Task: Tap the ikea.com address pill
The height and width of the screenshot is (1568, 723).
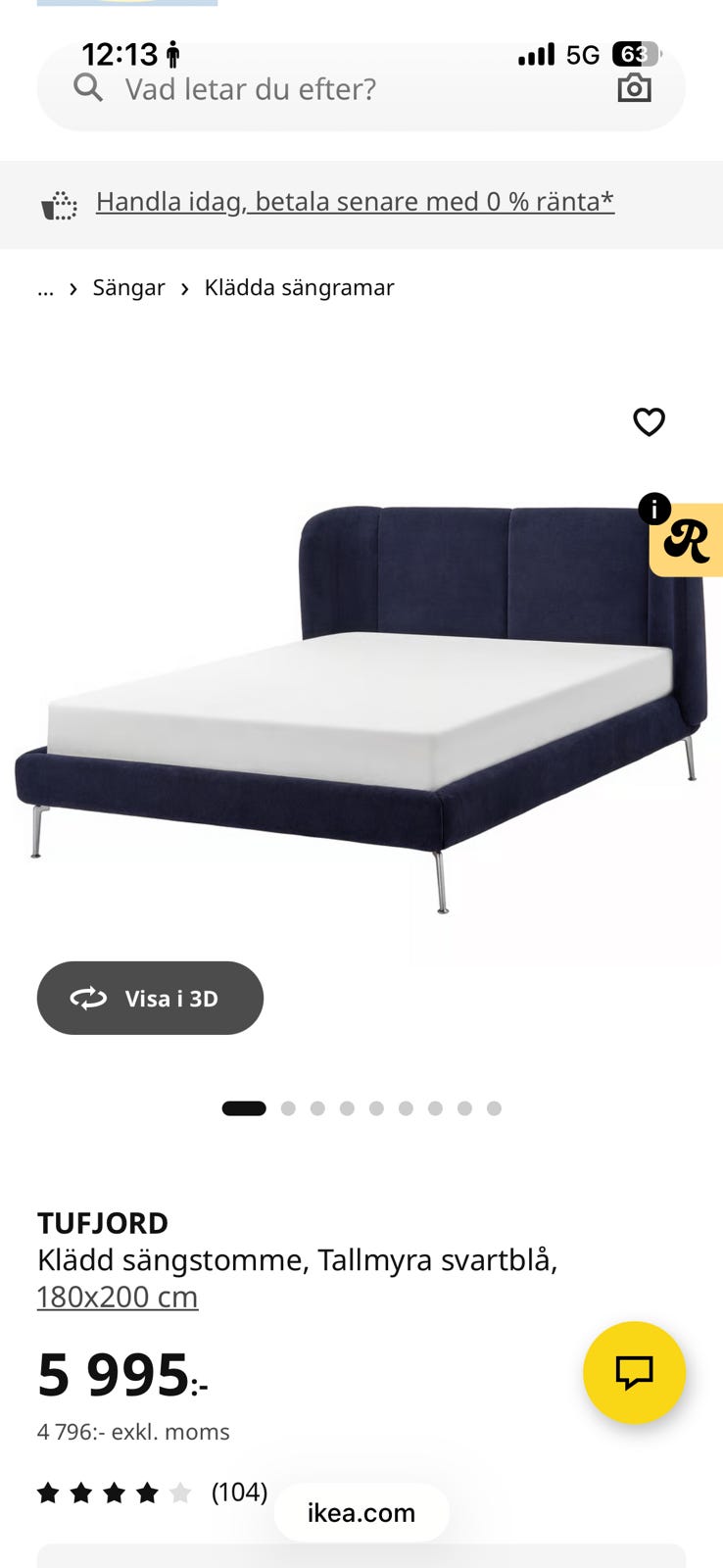Action: [361, 1512]
